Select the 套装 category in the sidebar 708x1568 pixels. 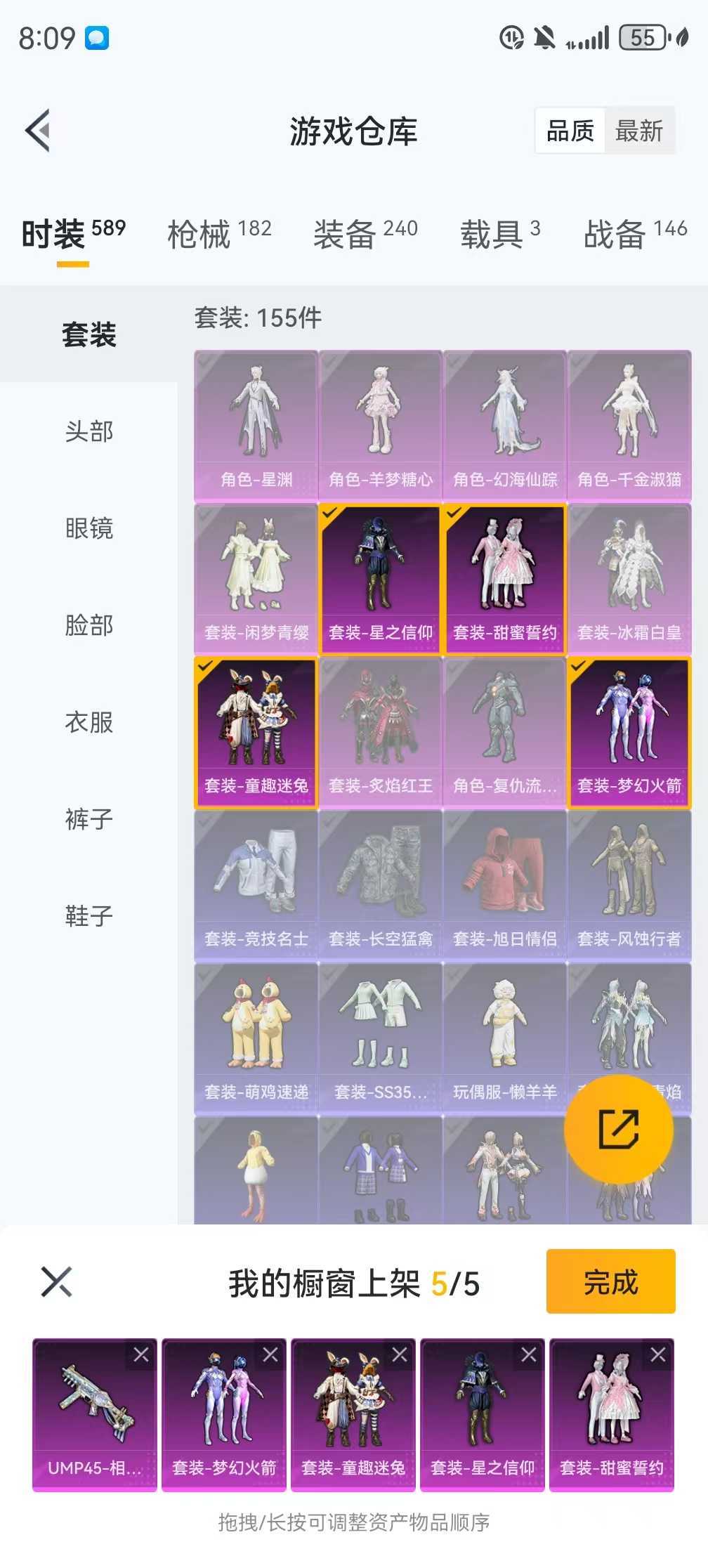coord(89,336)
